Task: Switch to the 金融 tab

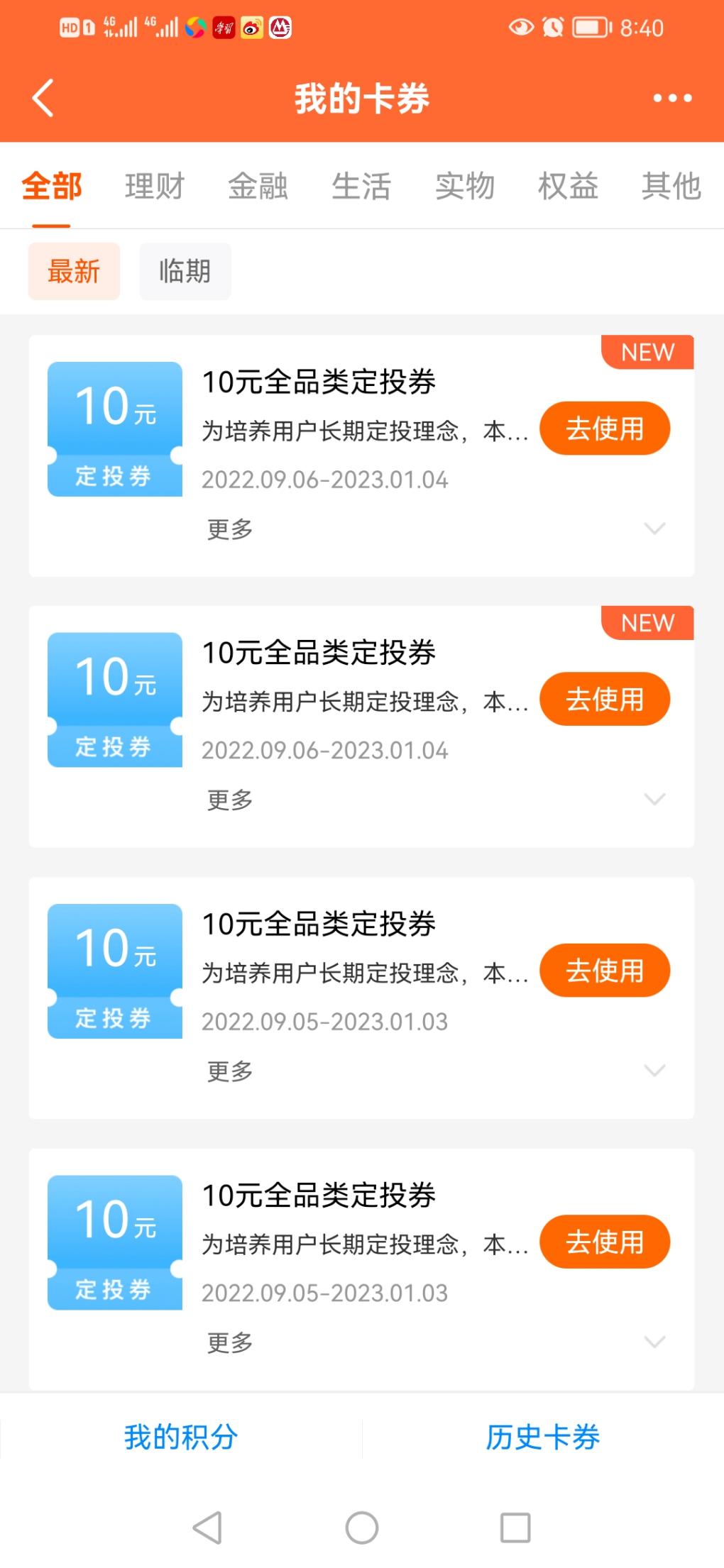Action: coord(258,187)
